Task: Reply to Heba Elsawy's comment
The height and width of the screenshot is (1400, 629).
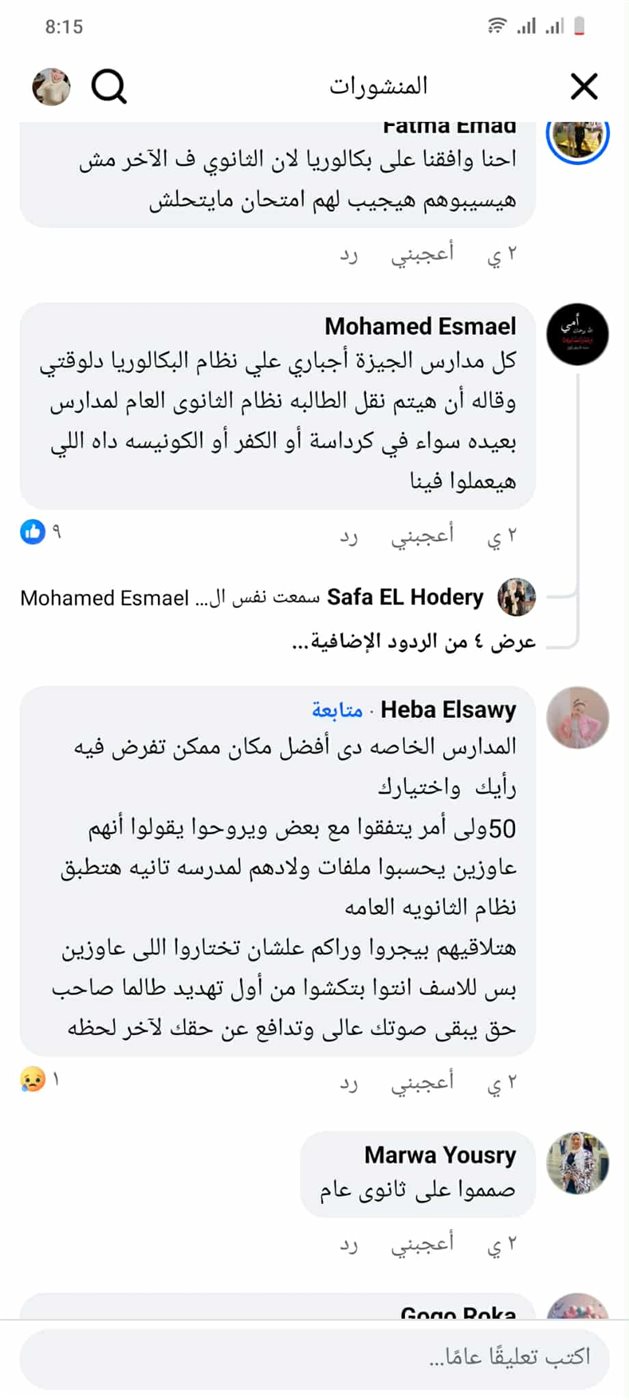Action: 349,1081
